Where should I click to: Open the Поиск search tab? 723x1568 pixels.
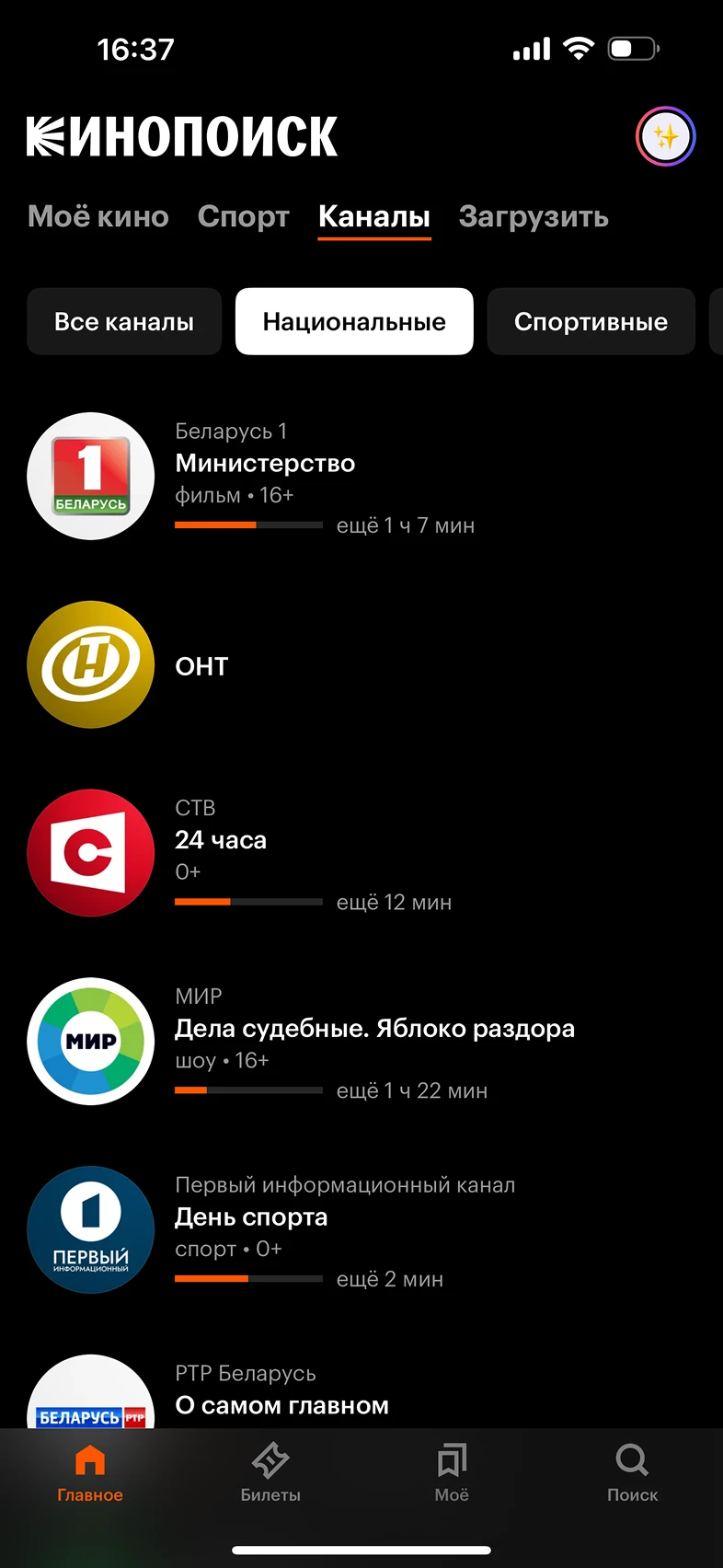pyautogui.click(x=632, y=1474)
